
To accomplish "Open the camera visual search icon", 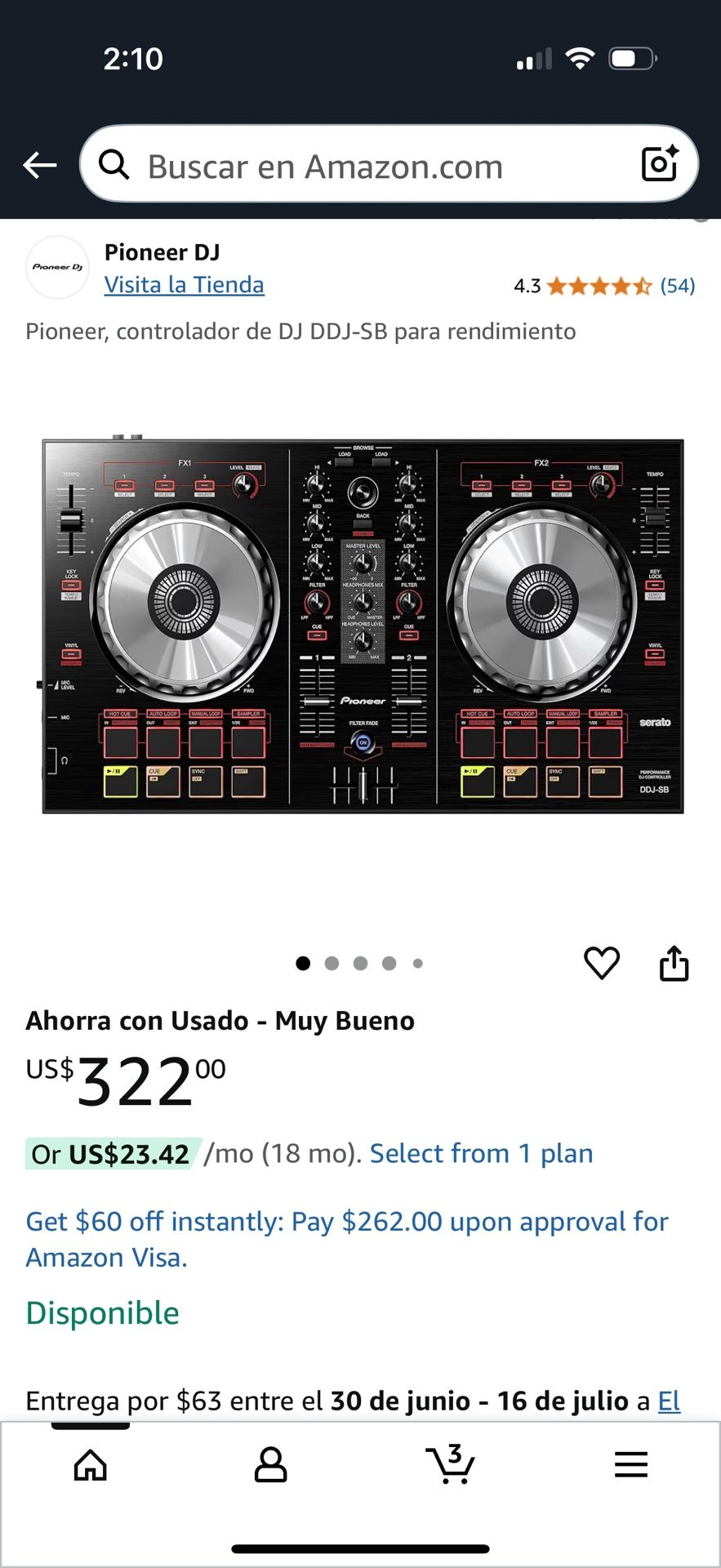I will coord(660,163).
